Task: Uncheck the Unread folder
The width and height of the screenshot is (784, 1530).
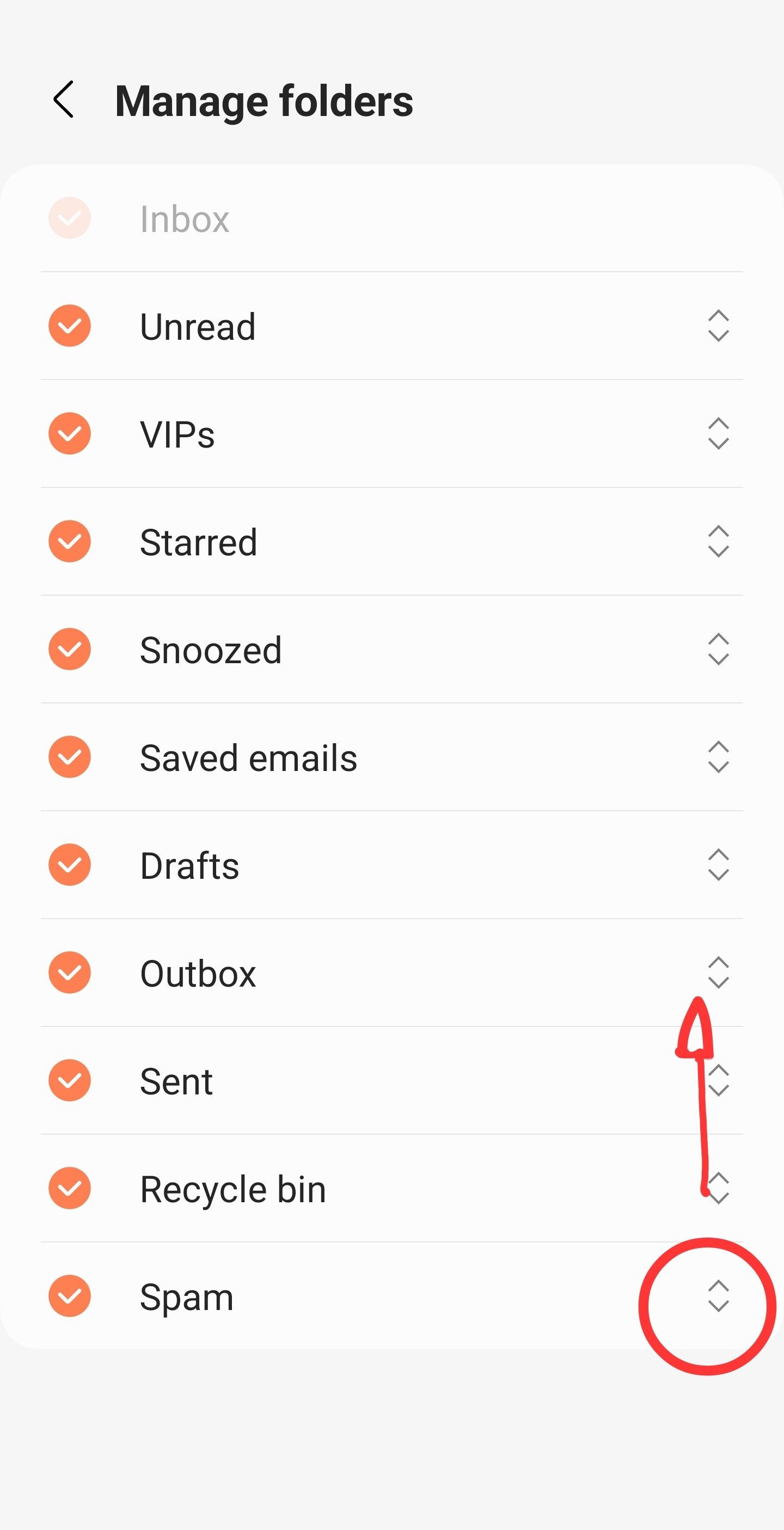Action: (70, 326)
